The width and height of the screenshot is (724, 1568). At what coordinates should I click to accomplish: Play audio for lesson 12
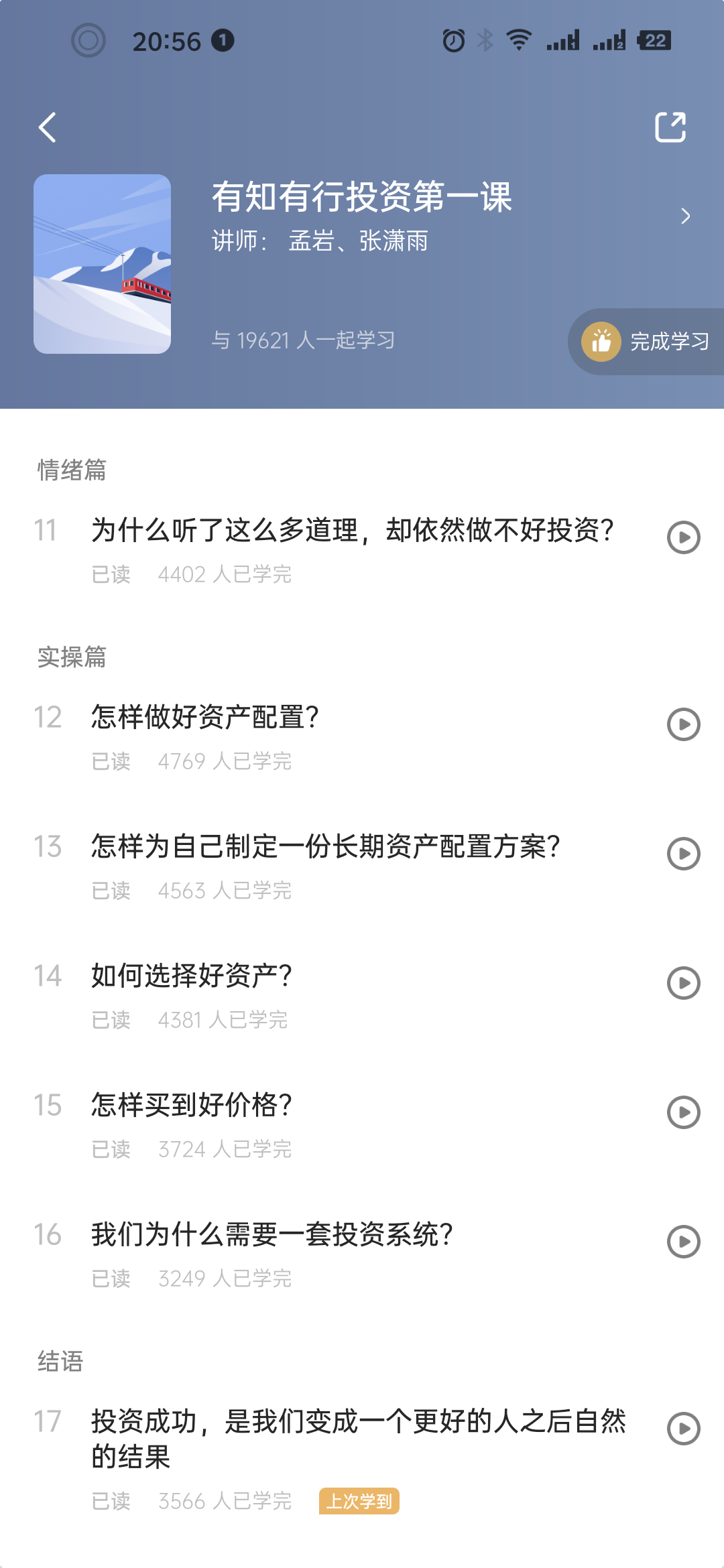coord(684,724)
